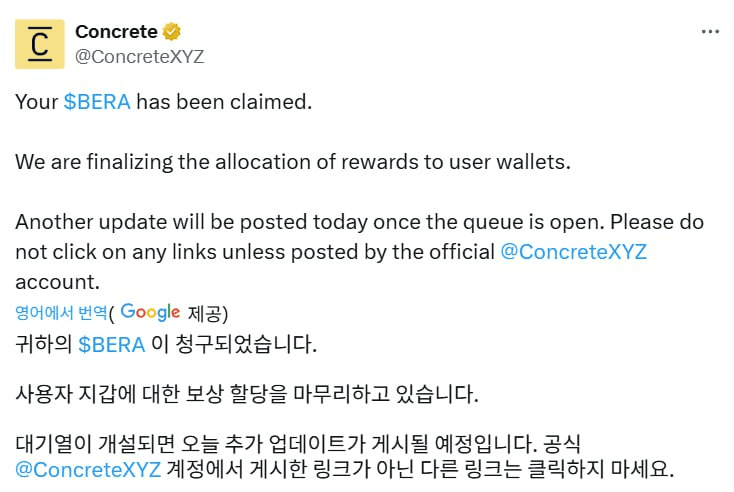Tap the @ConcreteXYZ mention in the English text
Viewport: 734px width, 492px height.
573,251
